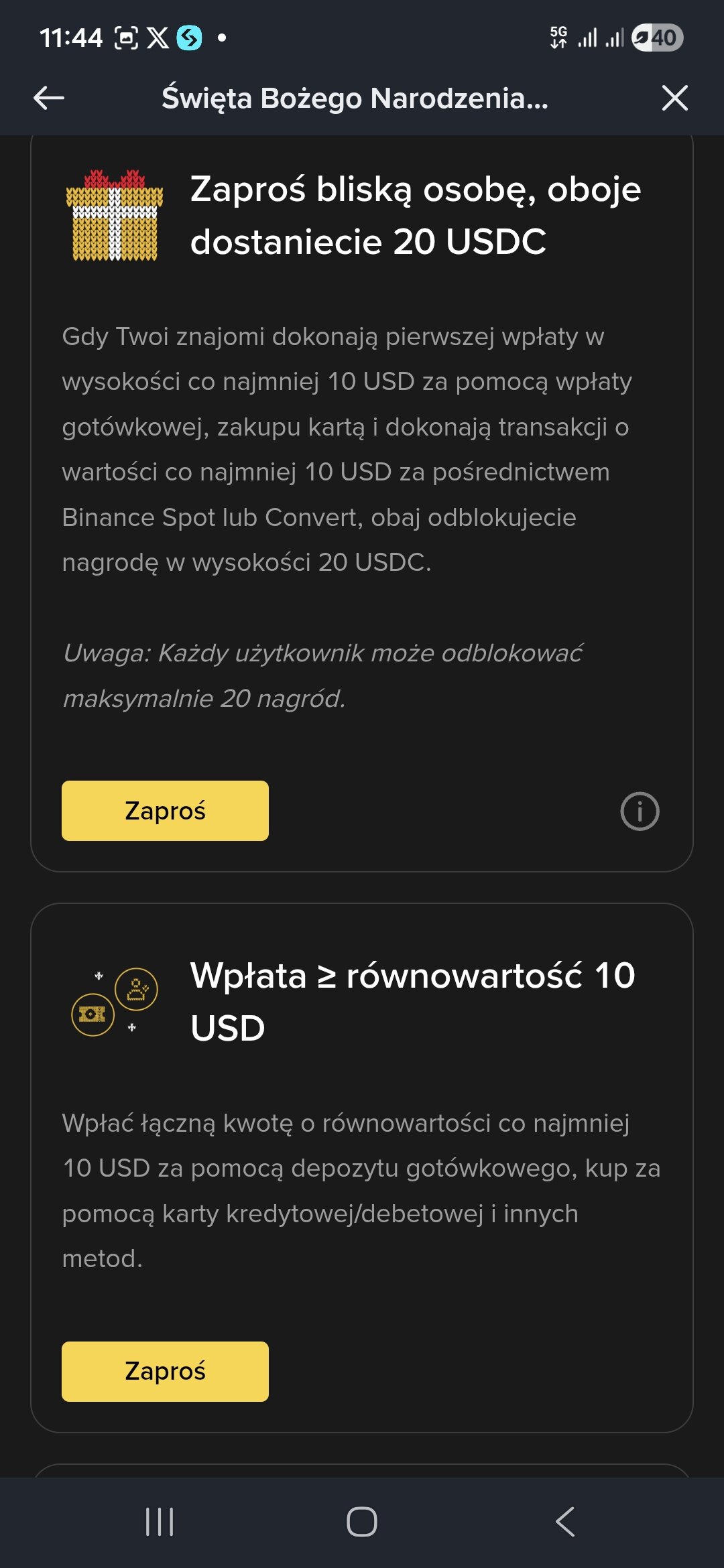Open recent apps from the navigation bar
724x1568 pixels.
pyautogui.click(x=160, y=1521)
